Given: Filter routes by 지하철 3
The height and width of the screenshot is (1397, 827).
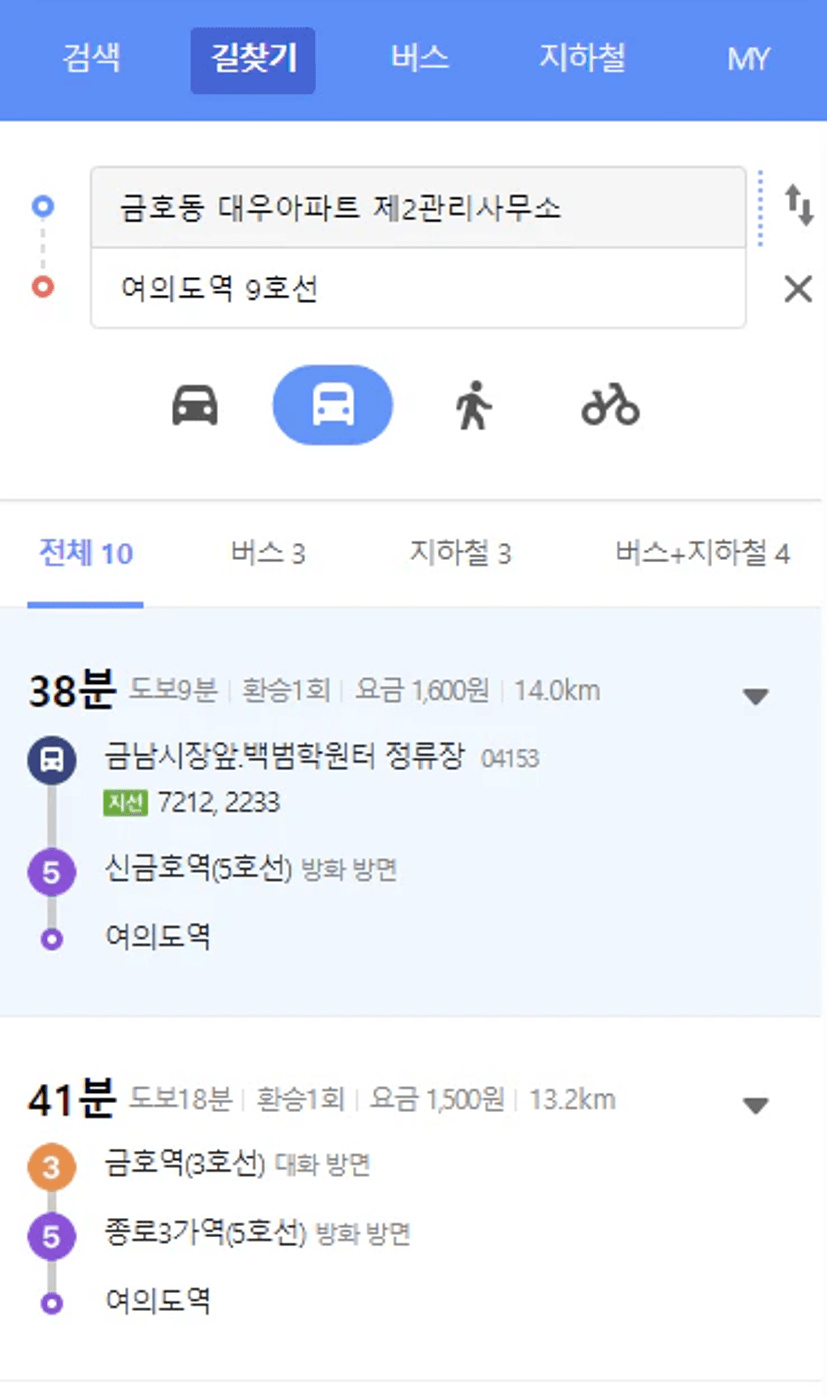Looking at the screenshot, I should click(460, 554).
